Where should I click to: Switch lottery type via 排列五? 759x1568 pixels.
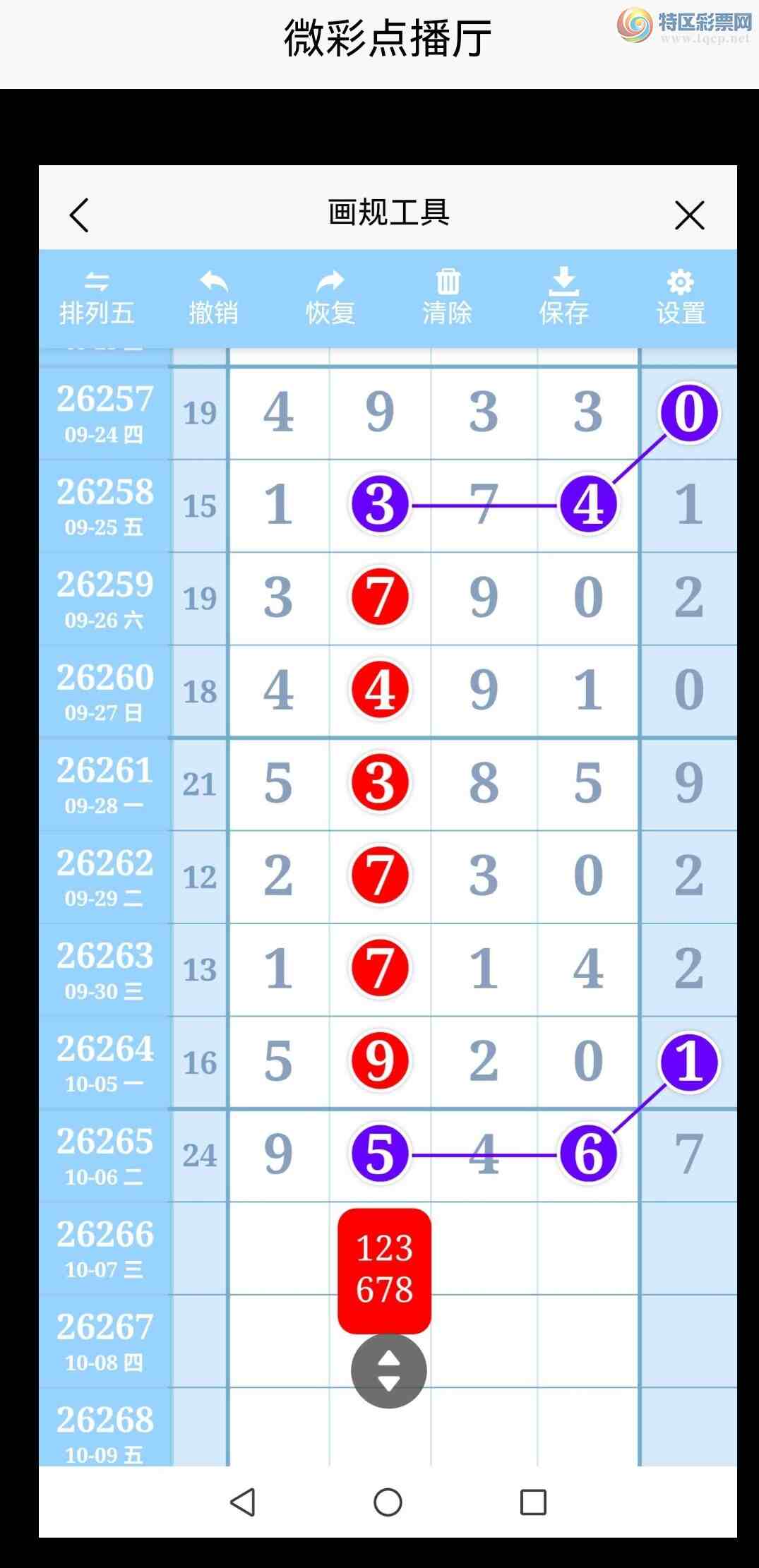[x=97, y=297]
